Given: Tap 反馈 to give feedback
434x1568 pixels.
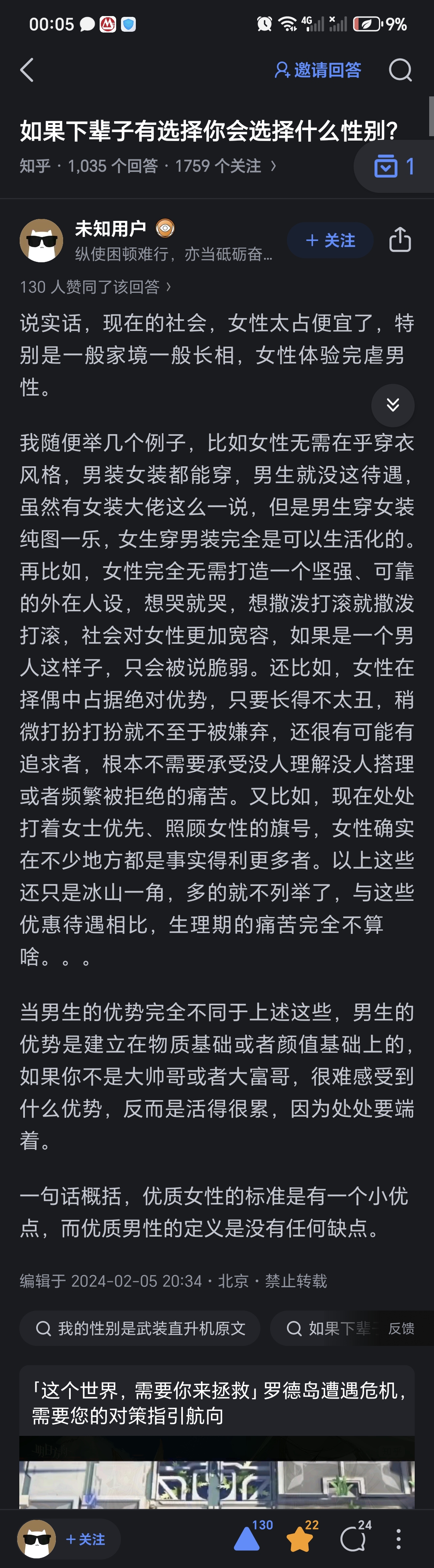Looking at the screenshot, I should (x=401, y=1328).
